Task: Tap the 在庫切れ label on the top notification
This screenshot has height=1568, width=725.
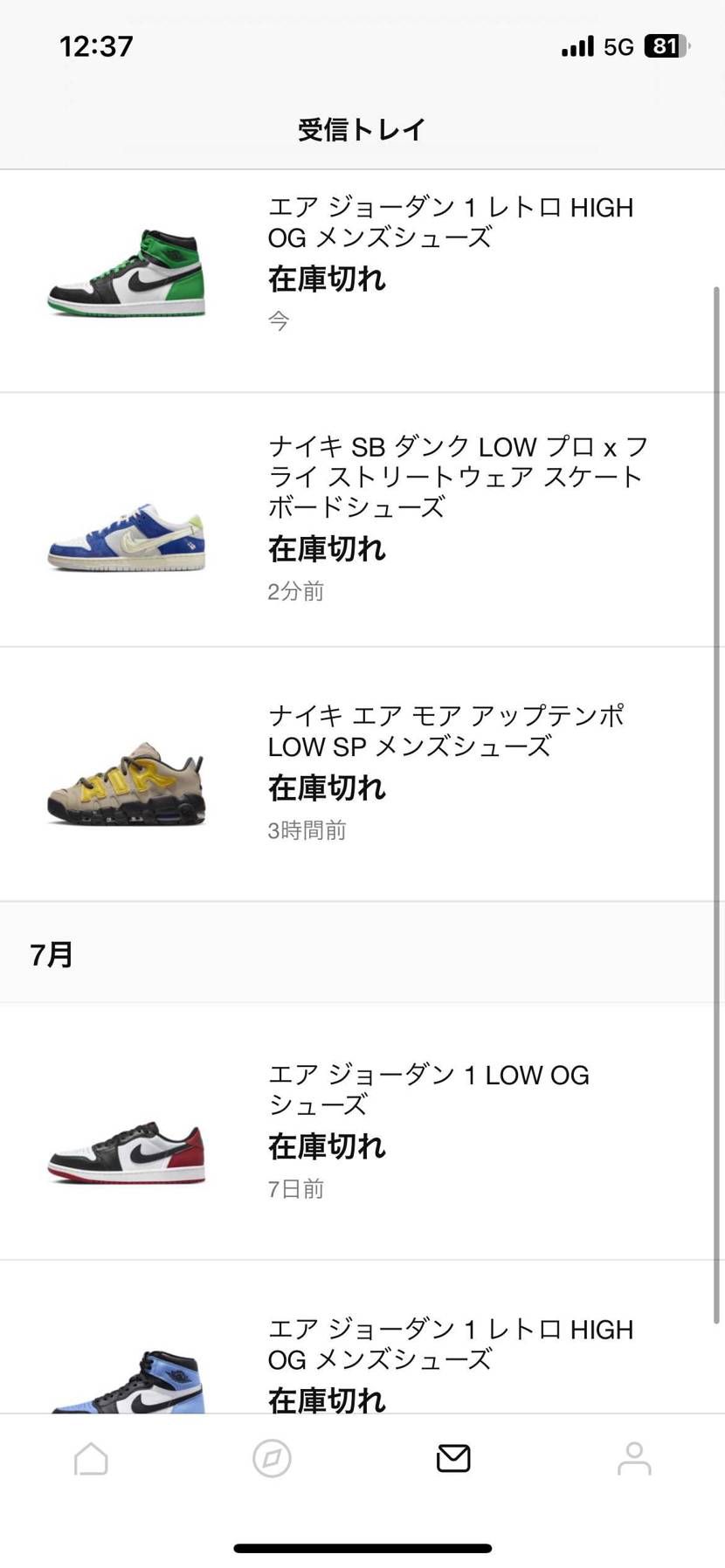Action: point(326,279)
